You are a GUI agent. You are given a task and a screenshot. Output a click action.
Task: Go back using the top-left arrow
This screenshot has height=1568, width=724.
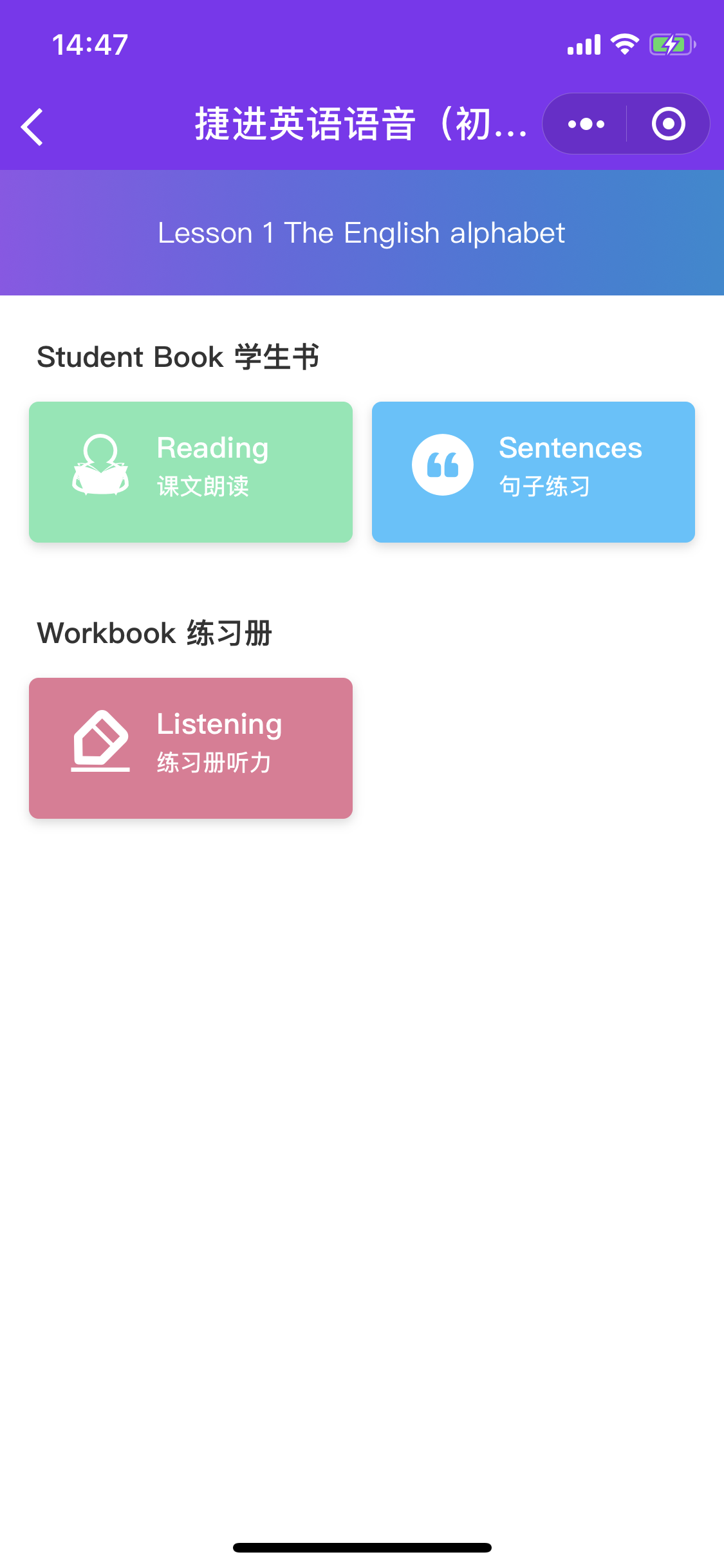(x=32, y=127)
